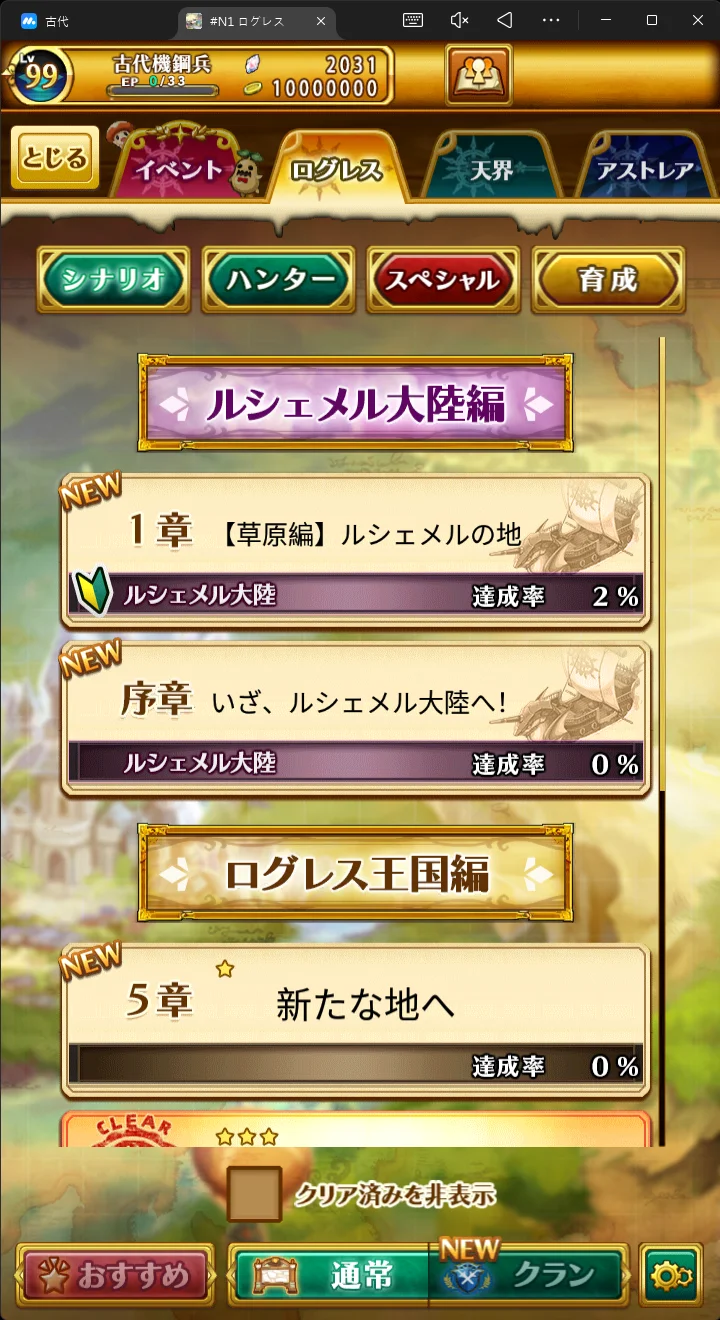Select the ハンター quest category

tap(277, 280)
